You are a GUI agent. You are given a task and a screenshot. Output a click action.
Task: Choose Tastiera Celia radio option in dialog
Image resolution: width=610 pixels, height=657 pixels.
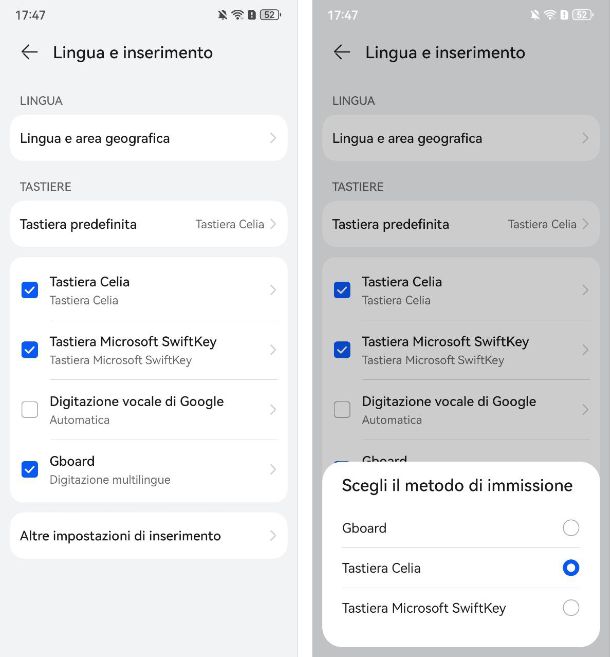[x=570, y=568]
